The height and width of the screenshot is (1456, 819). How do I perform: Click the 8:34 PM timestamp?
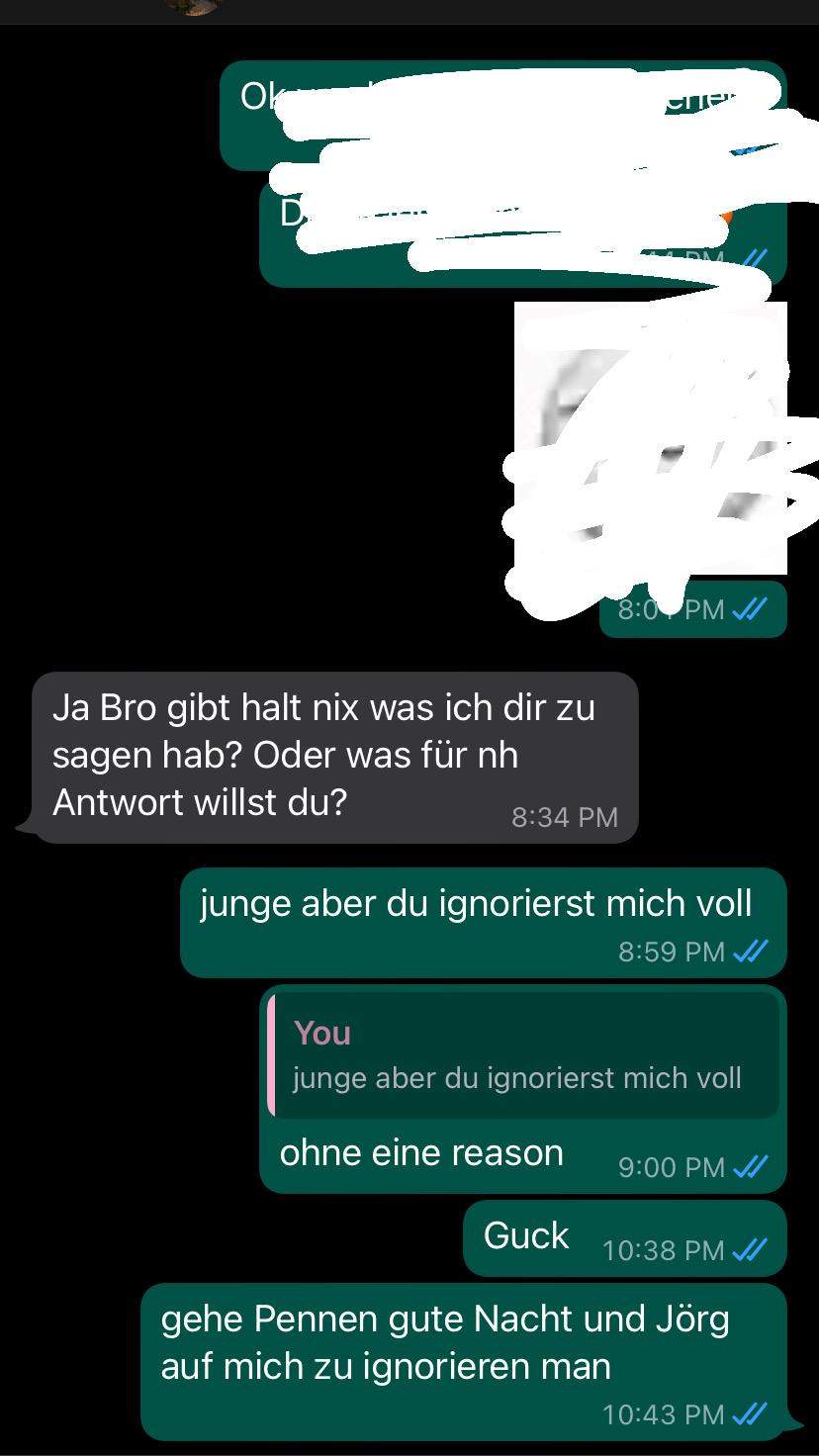pos(564,817)
